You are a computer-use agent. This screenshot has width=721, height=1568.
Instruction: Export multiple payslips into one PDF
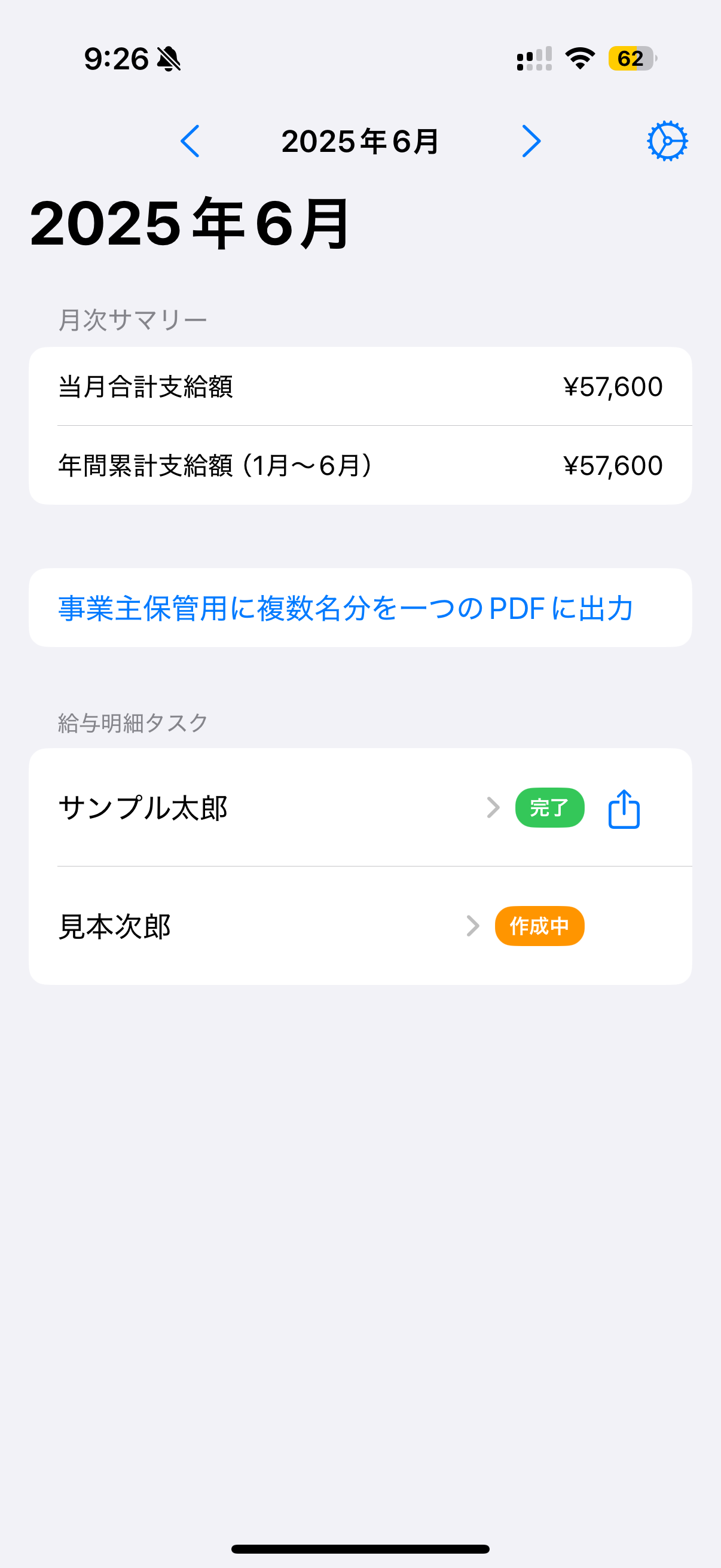(346, 608)
